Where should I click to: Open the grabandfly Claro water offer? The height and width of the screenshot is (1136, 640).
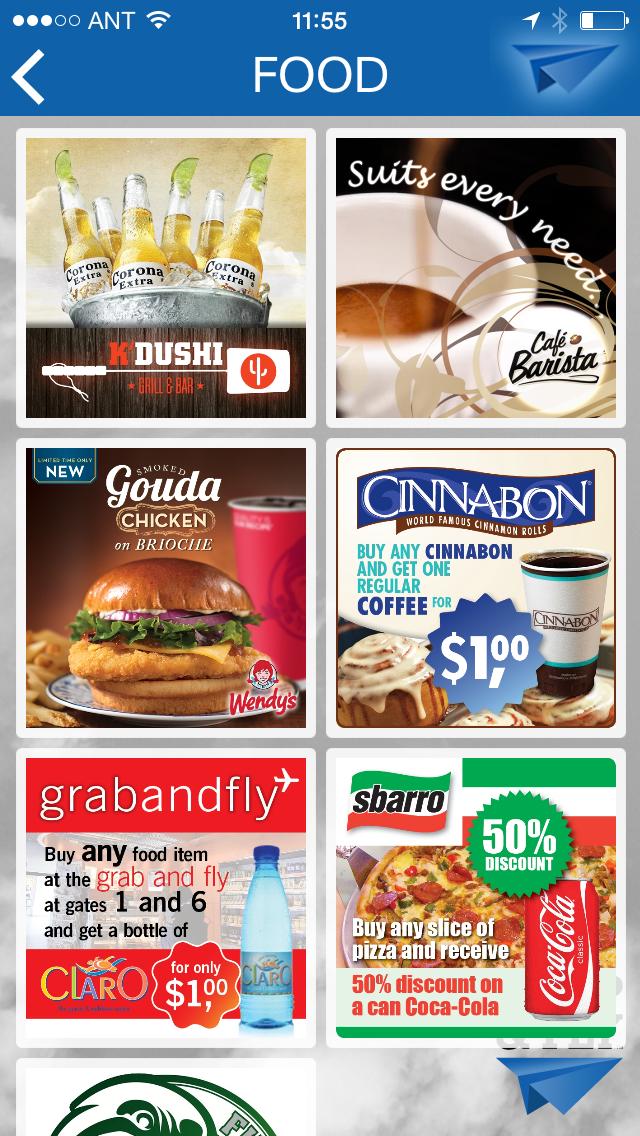pos(166,898)
